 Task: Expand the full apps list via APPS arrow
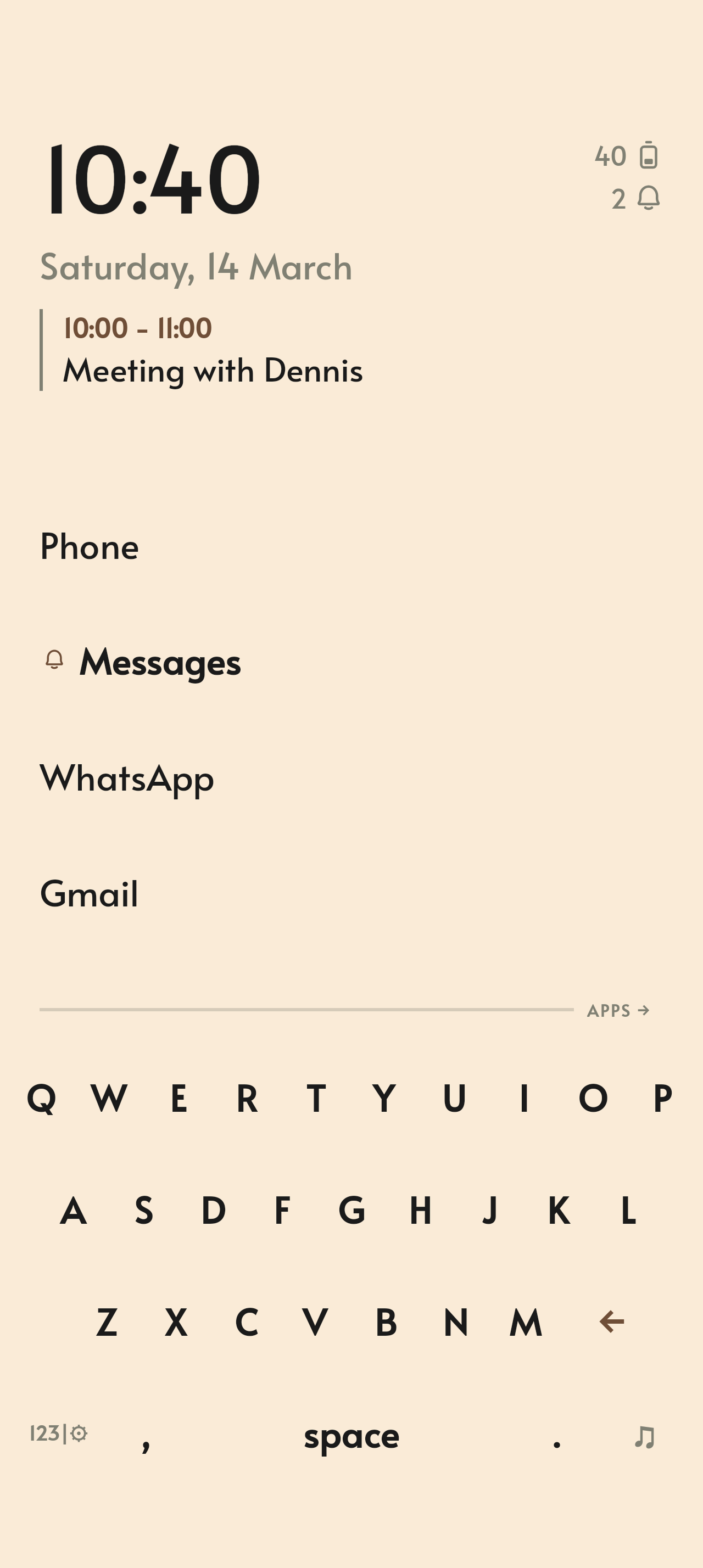tap(617, 1010)
